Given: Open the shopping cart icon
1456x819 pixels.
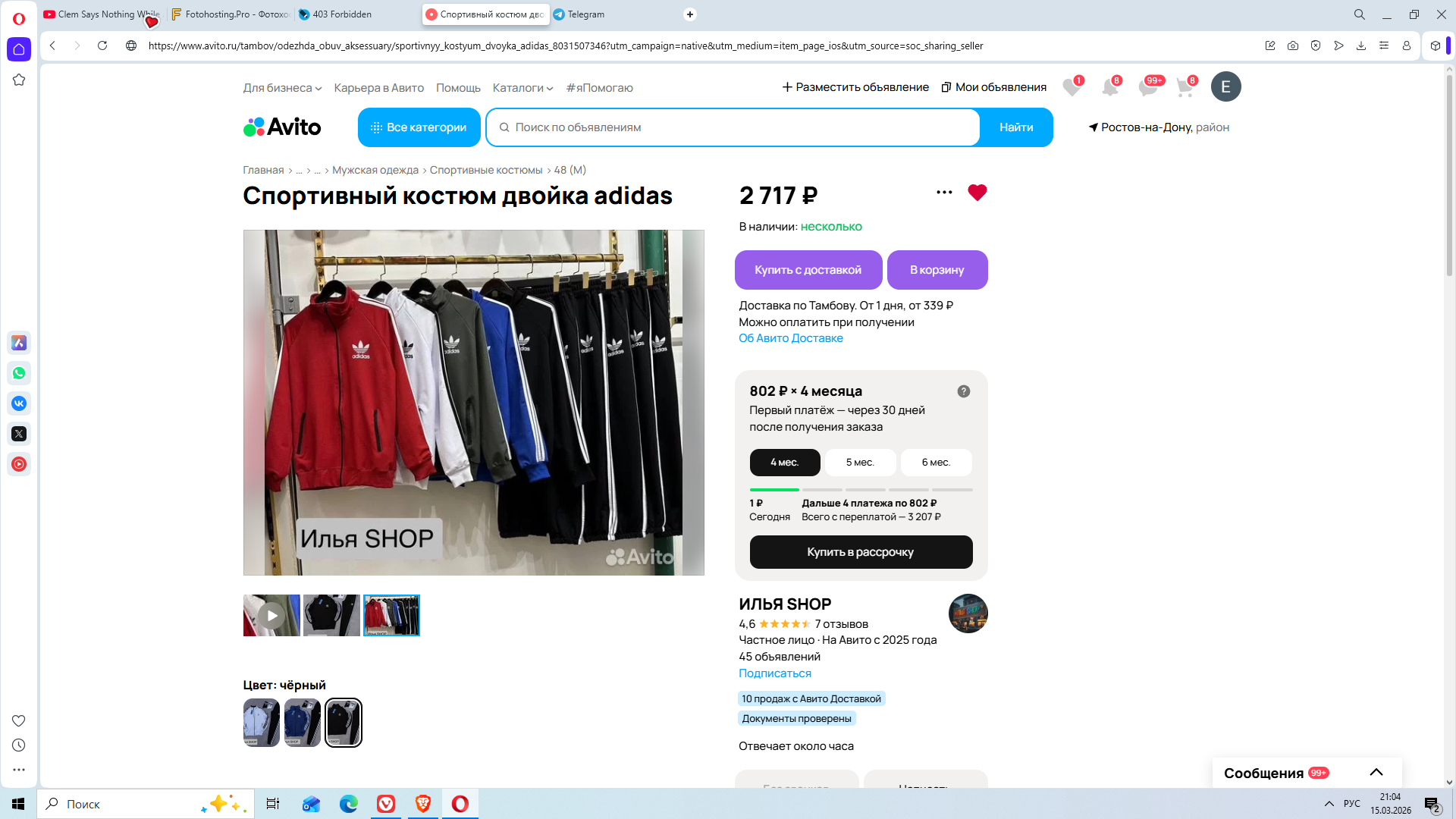Looking at the screenshot, I should tap(1185, 87).
